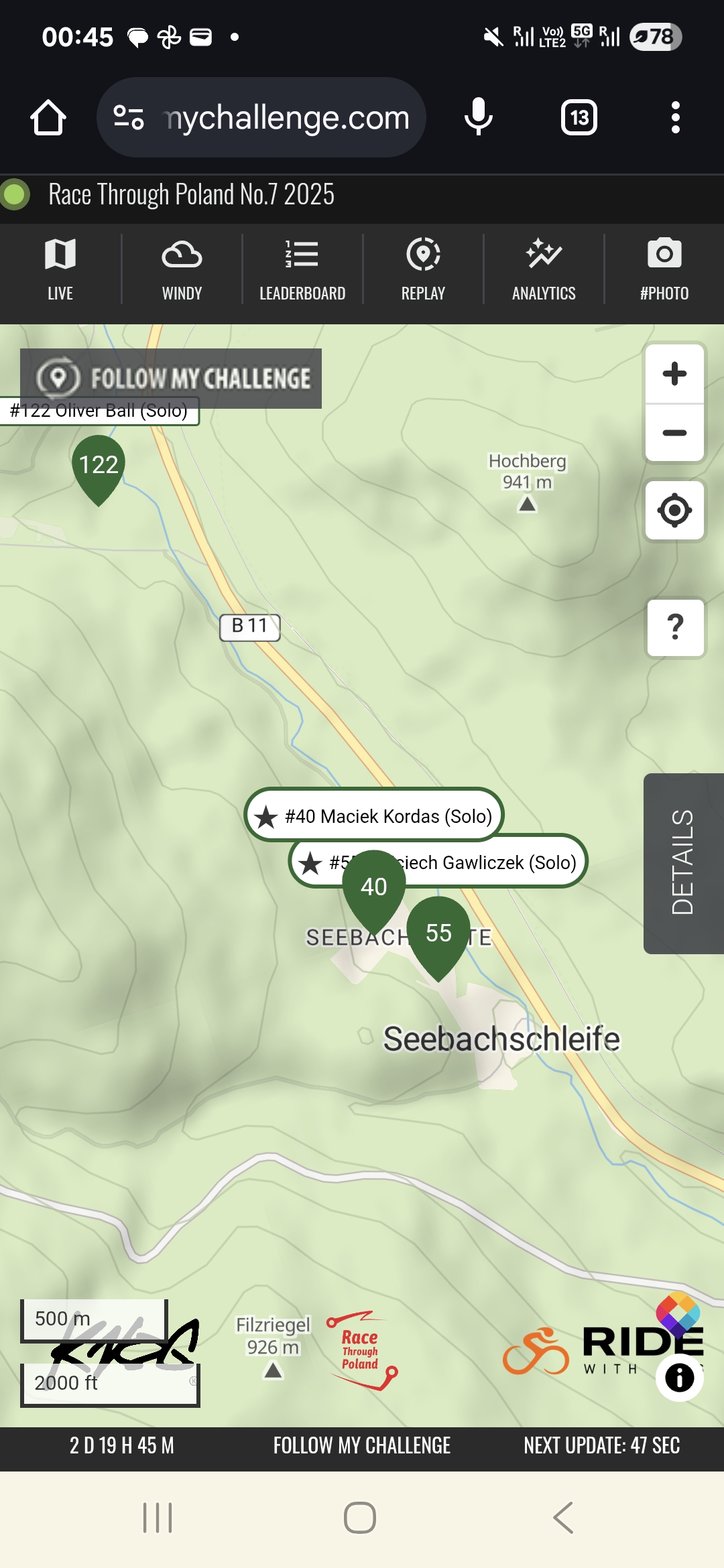Image resolution: width=724 pixels, height=1568 pixels.
Task: Open the WINDY weather view
Action: 182,269
